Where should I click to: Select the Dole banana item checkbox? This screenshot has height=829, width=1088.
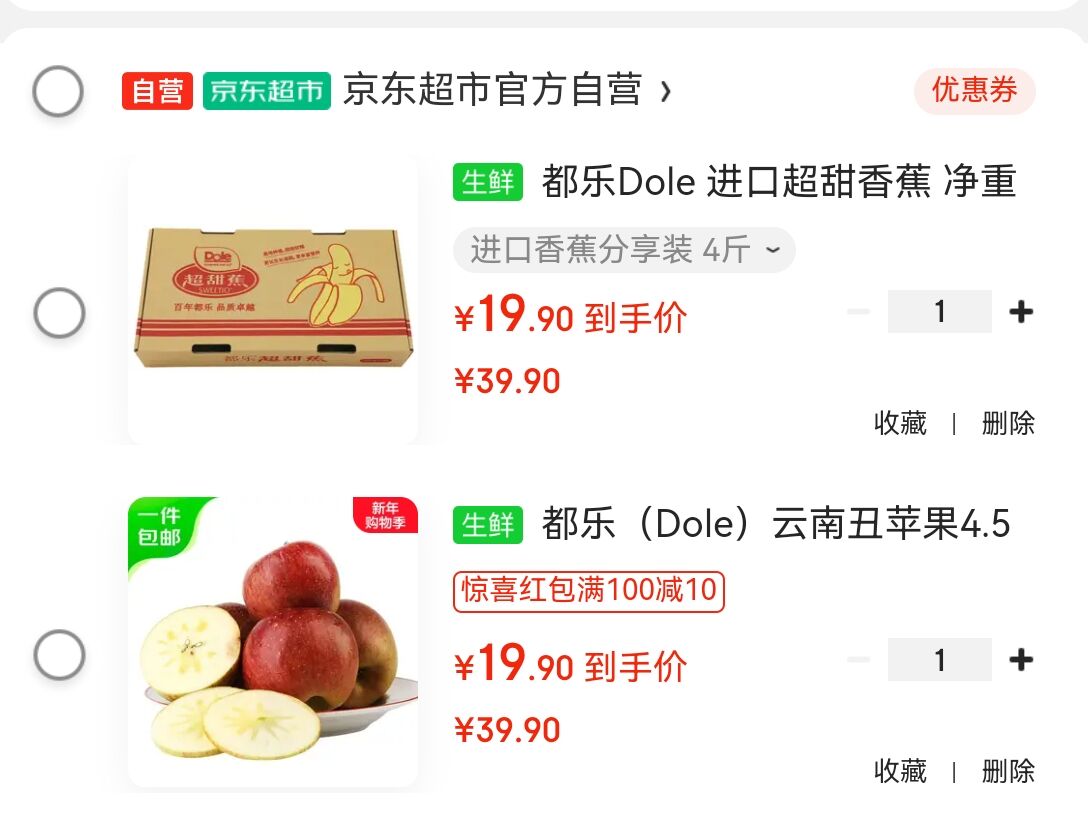pos(59,313)
